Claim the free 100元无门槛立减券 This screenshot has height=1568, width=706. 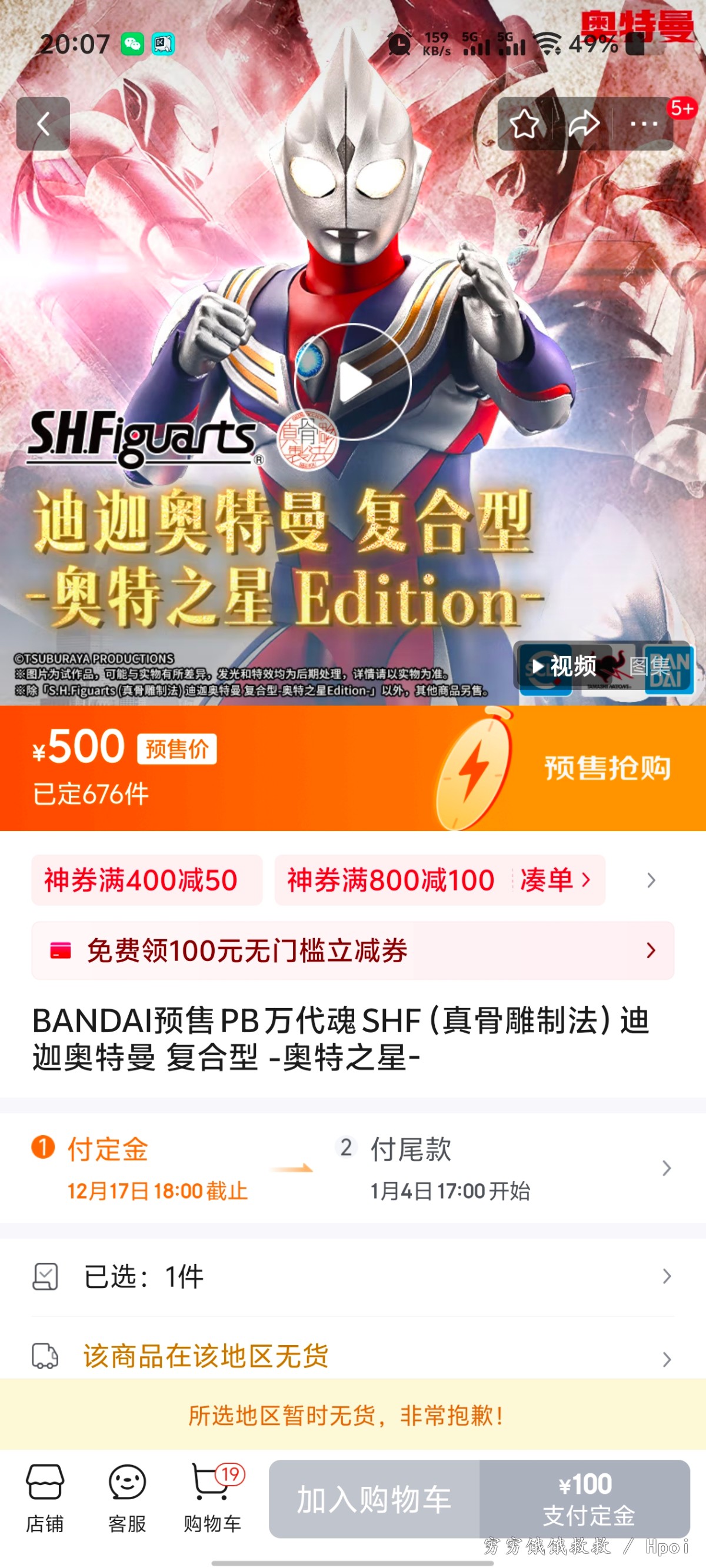point(352,951)
